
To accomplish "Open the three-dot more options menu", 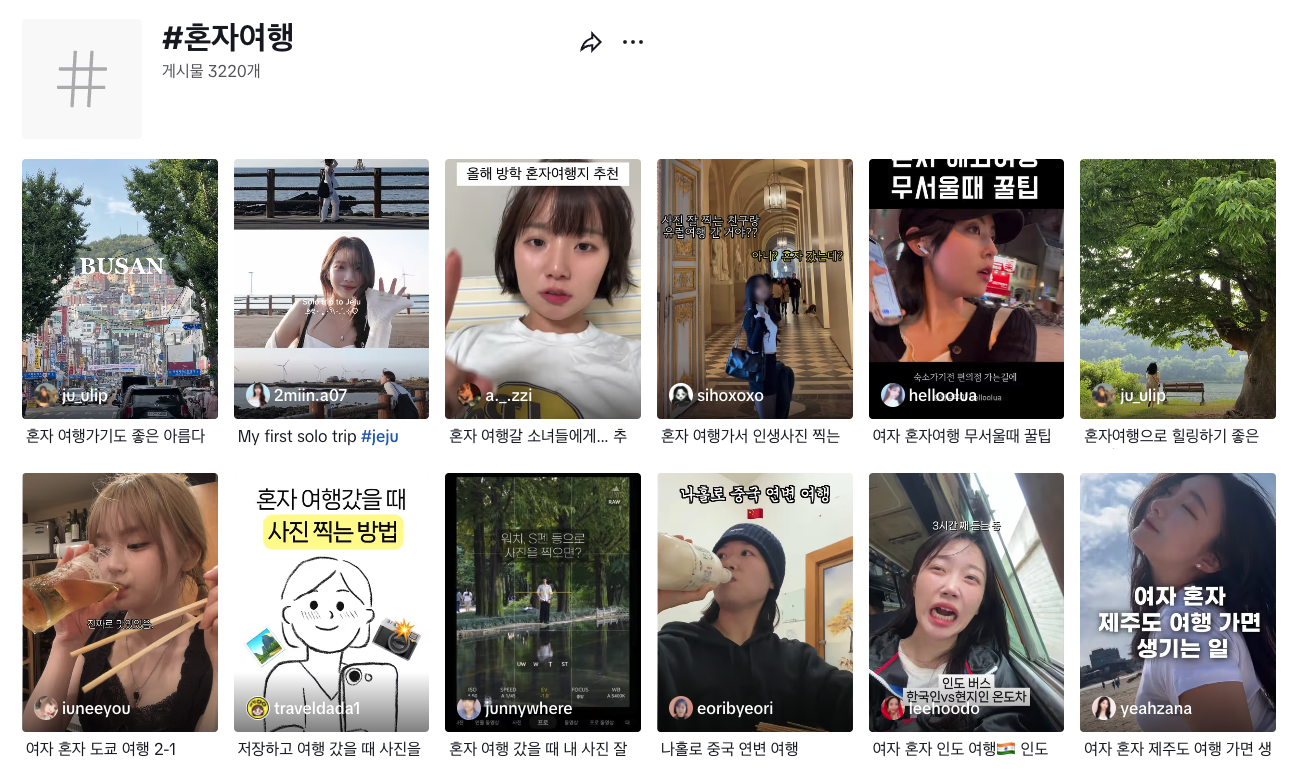I will pyautogui.click(x=633, y=42).
